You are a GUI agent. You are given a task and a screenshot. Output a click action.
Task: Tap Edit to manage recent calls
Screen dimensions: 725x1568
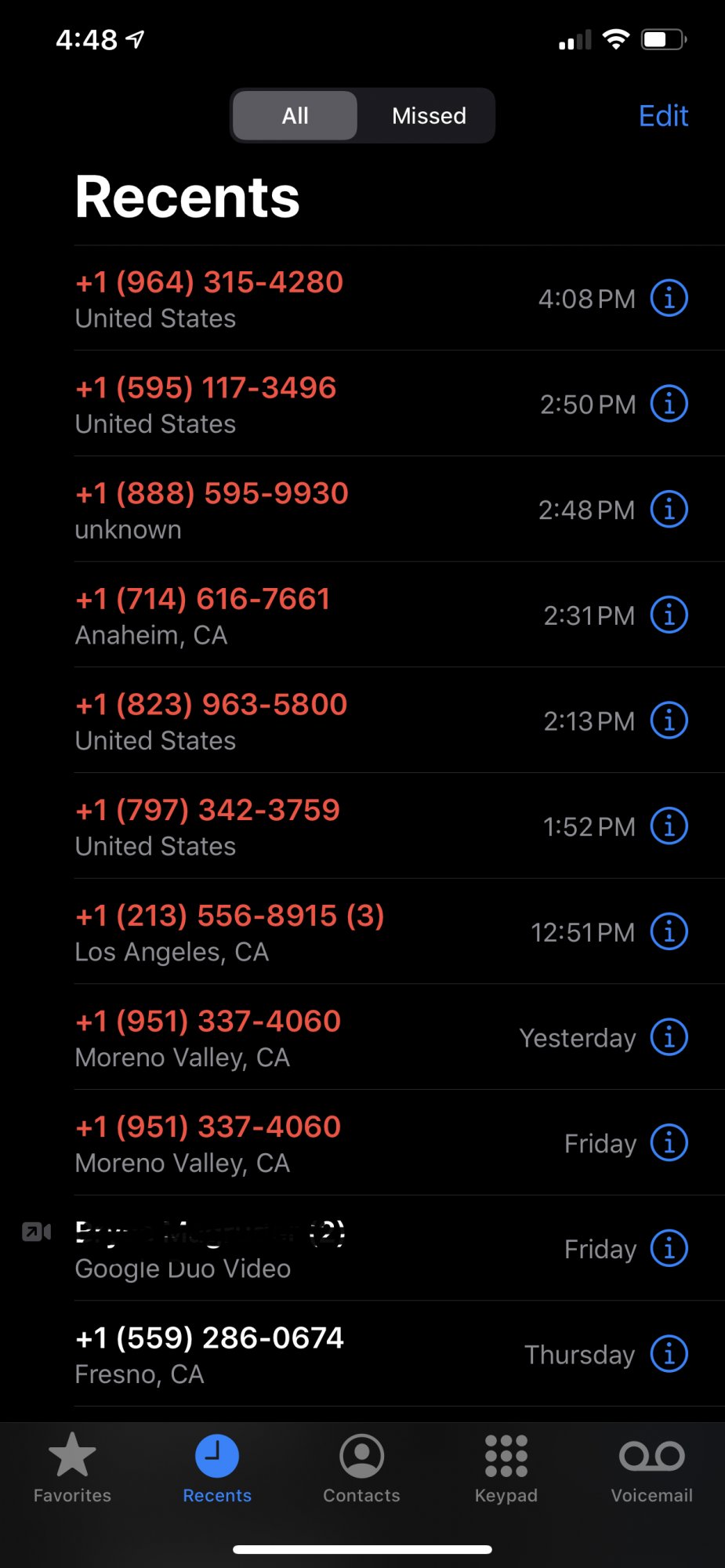pyautogui.click(x=663, y=116)
